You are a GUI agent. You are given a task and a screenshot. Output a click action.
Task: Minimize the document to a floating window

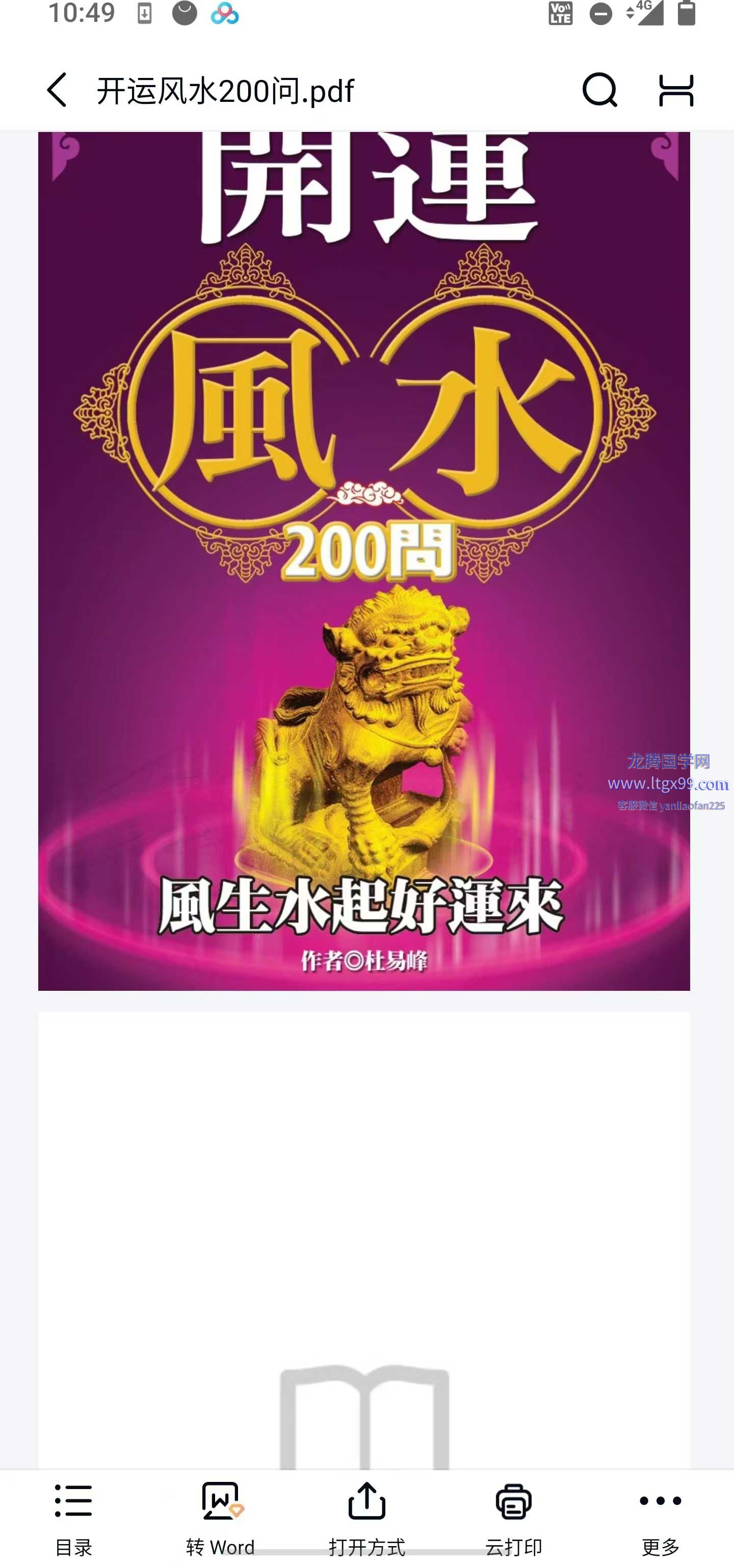coord(676,90)
